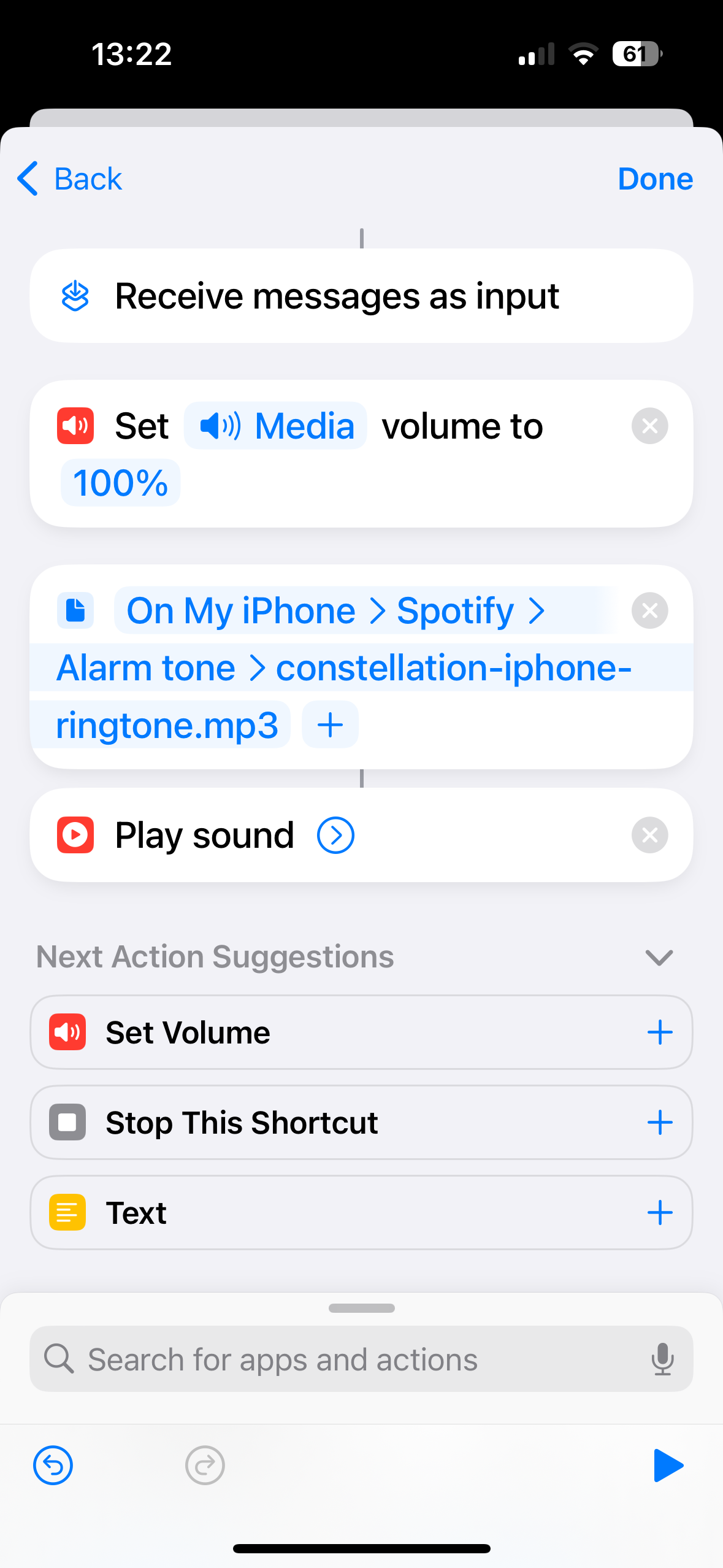Add the Set Volume suggestion
The height and width of the screenshot is (1568, 723).
[x=660, y=1032]
